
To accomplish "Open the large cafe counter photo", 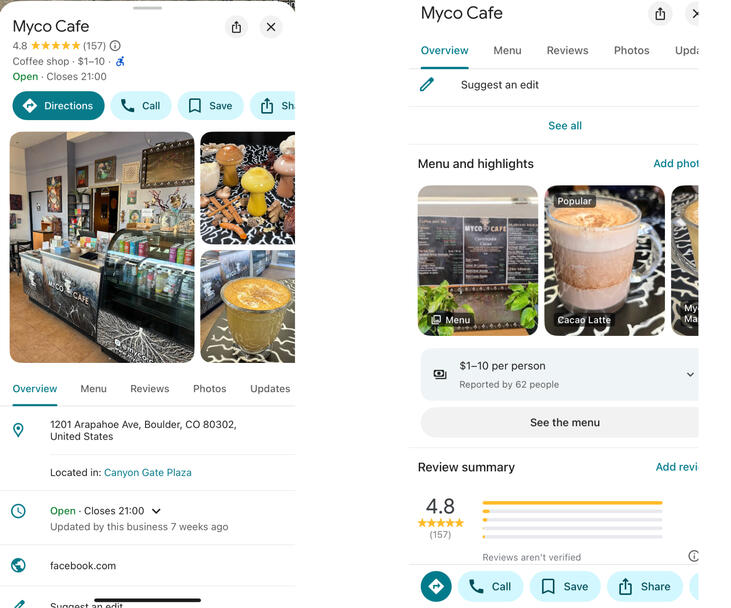I will (102, 247).
